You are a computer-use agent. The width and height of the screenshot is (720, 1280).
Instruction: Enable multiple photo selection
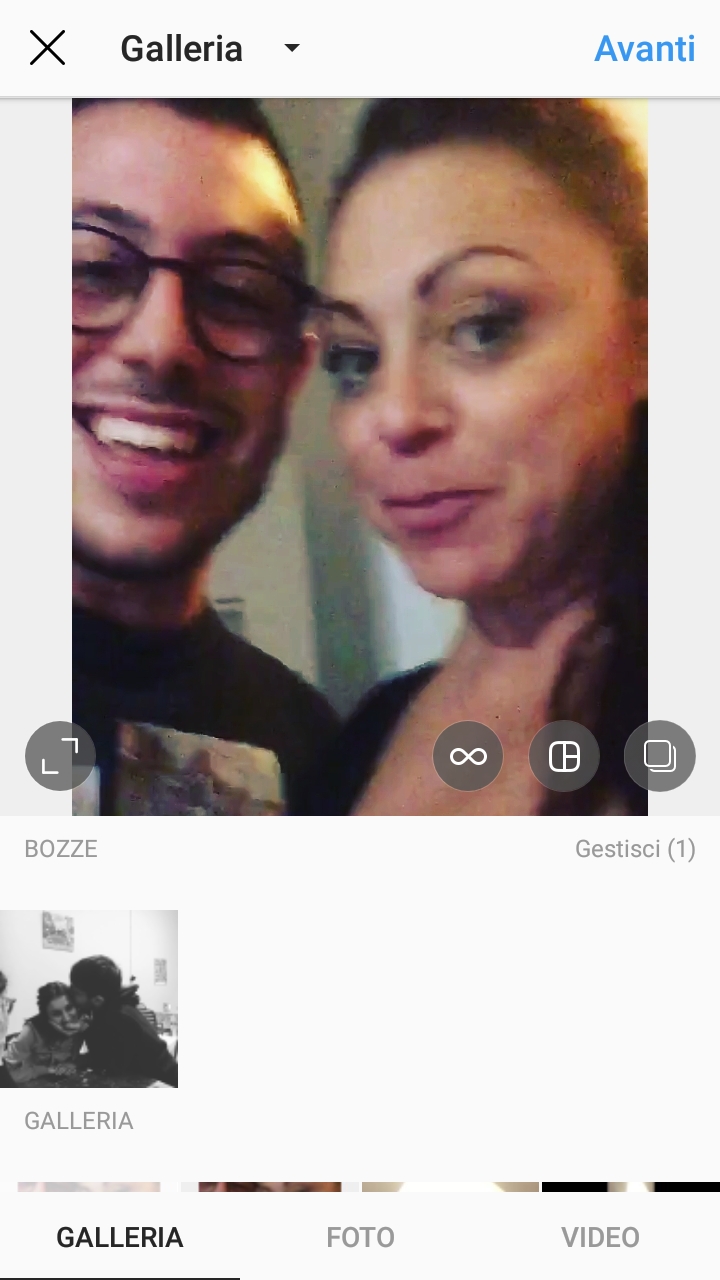(x=659, y=756)
